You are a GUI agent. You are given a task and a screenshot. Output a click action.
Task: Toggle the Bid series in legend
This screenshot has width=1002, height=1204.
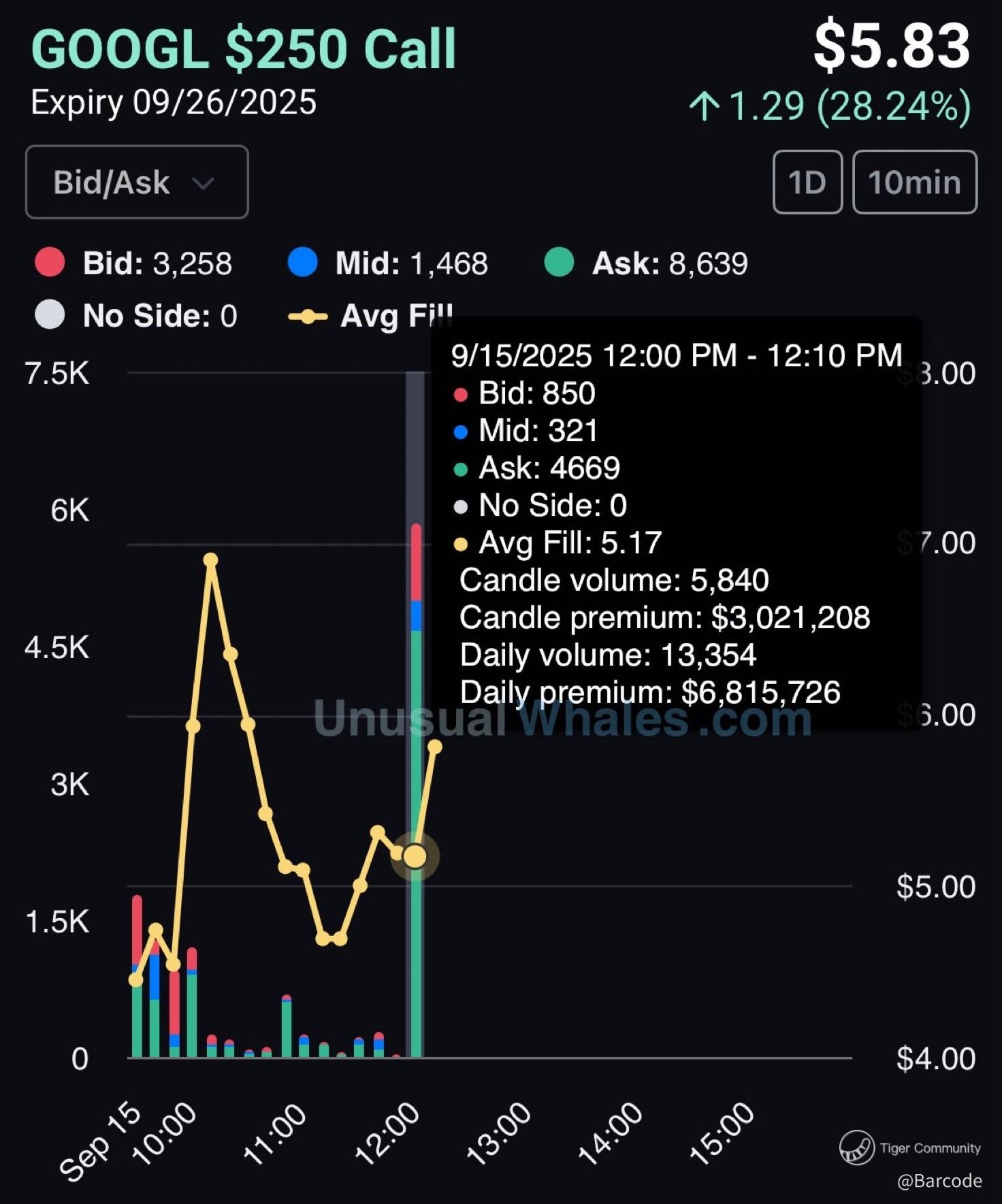coord(133,263)
